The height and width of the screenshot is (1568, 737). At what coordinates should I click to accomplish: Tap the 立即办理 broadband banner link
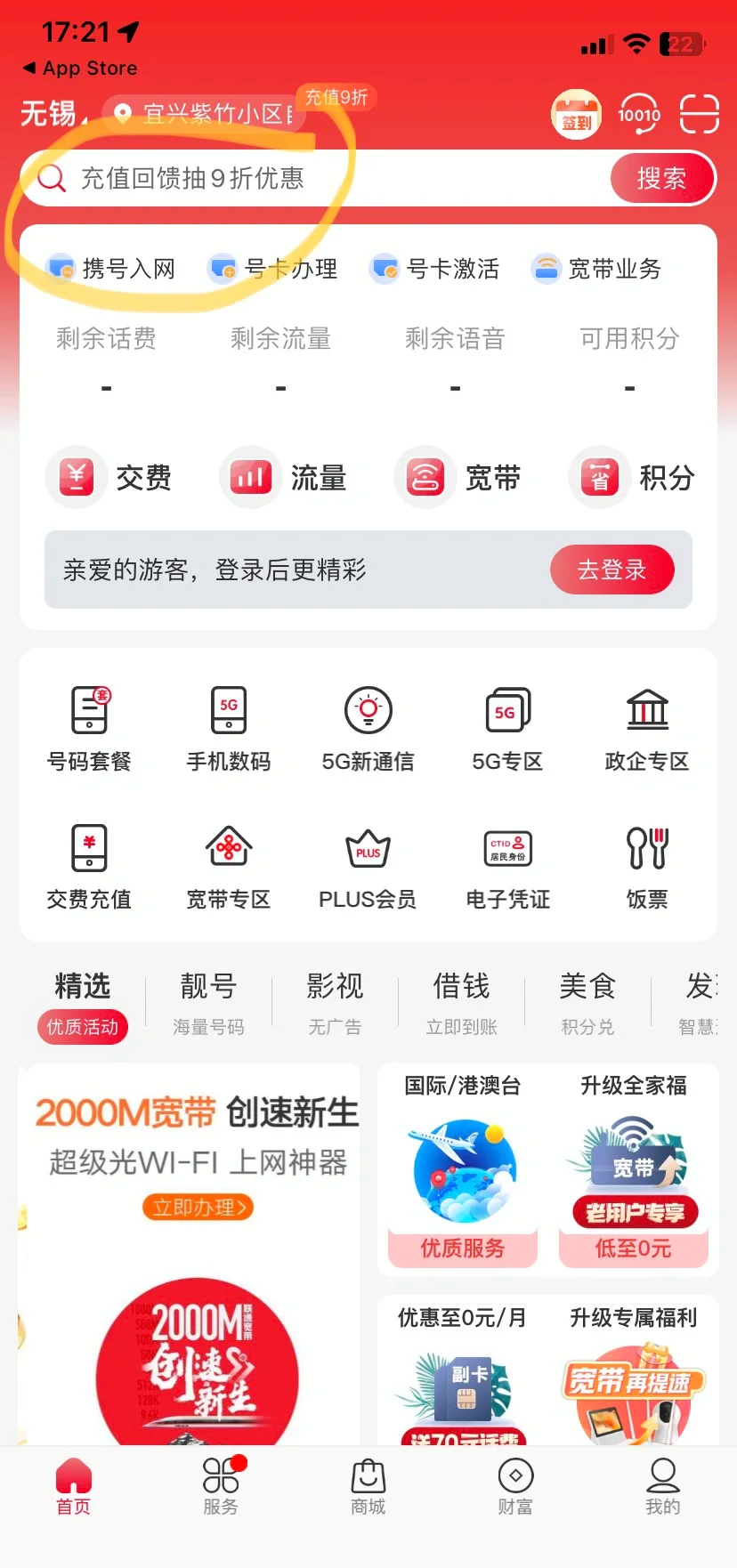197,1208
